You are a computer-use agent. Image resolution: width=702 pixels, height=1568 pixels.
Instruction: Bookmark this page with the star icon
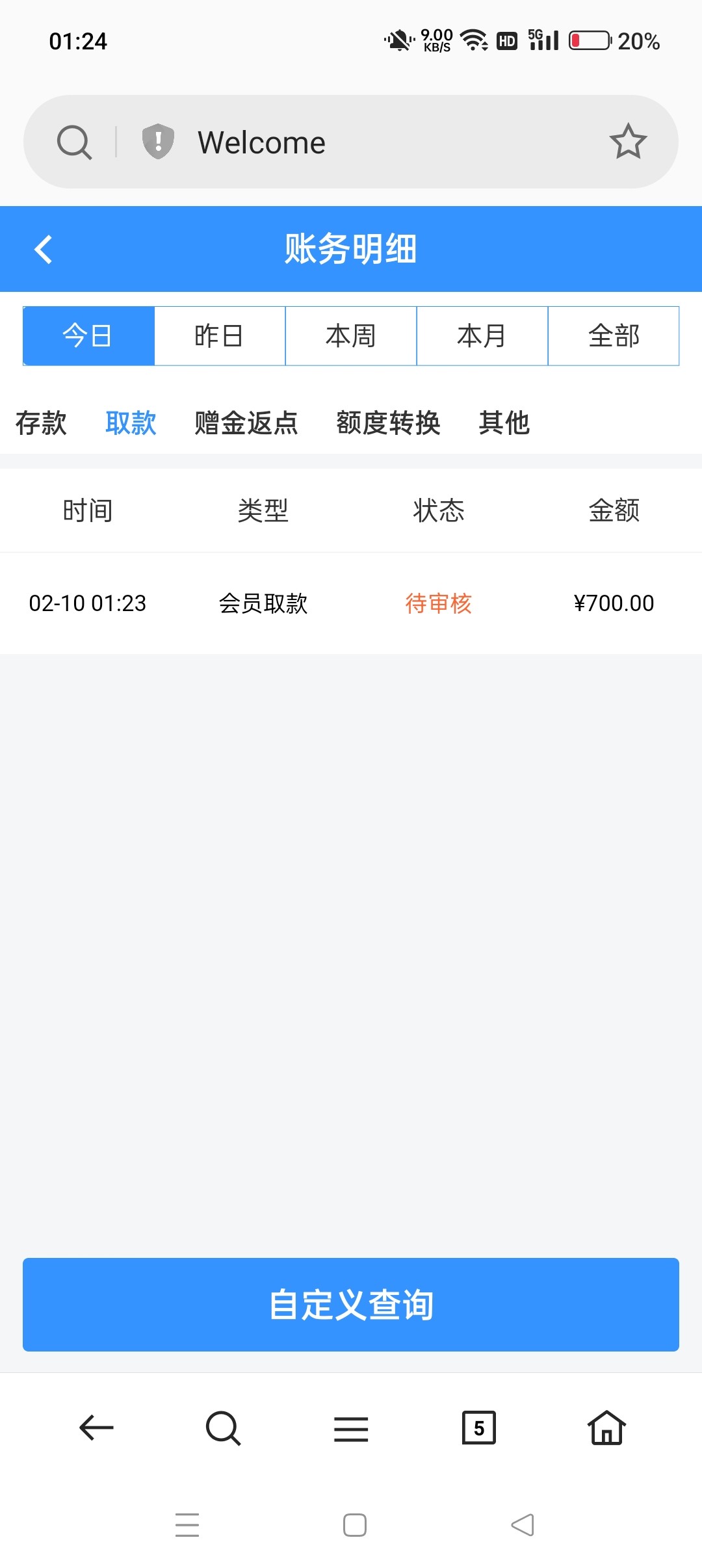point(628,142)
